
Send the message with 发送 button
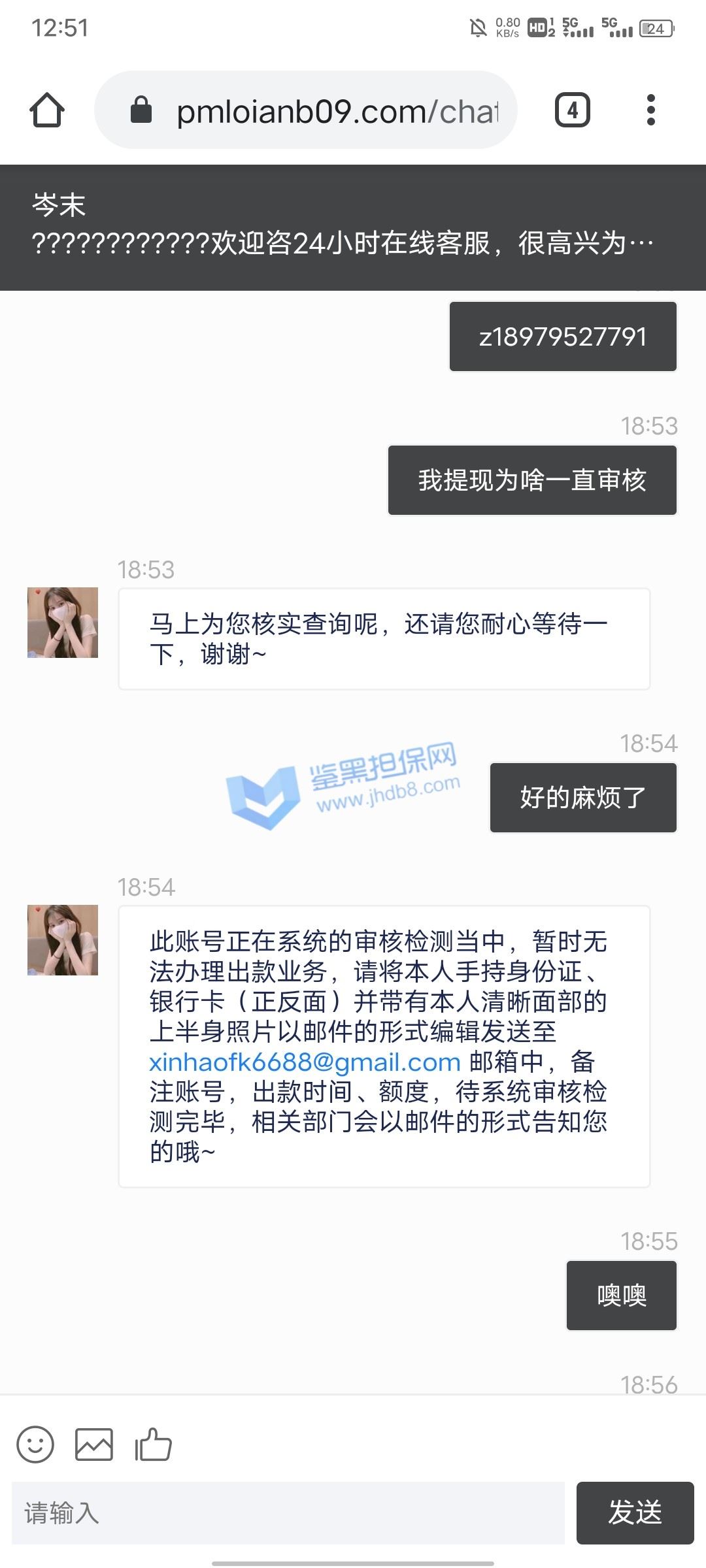pos(635,1512)
